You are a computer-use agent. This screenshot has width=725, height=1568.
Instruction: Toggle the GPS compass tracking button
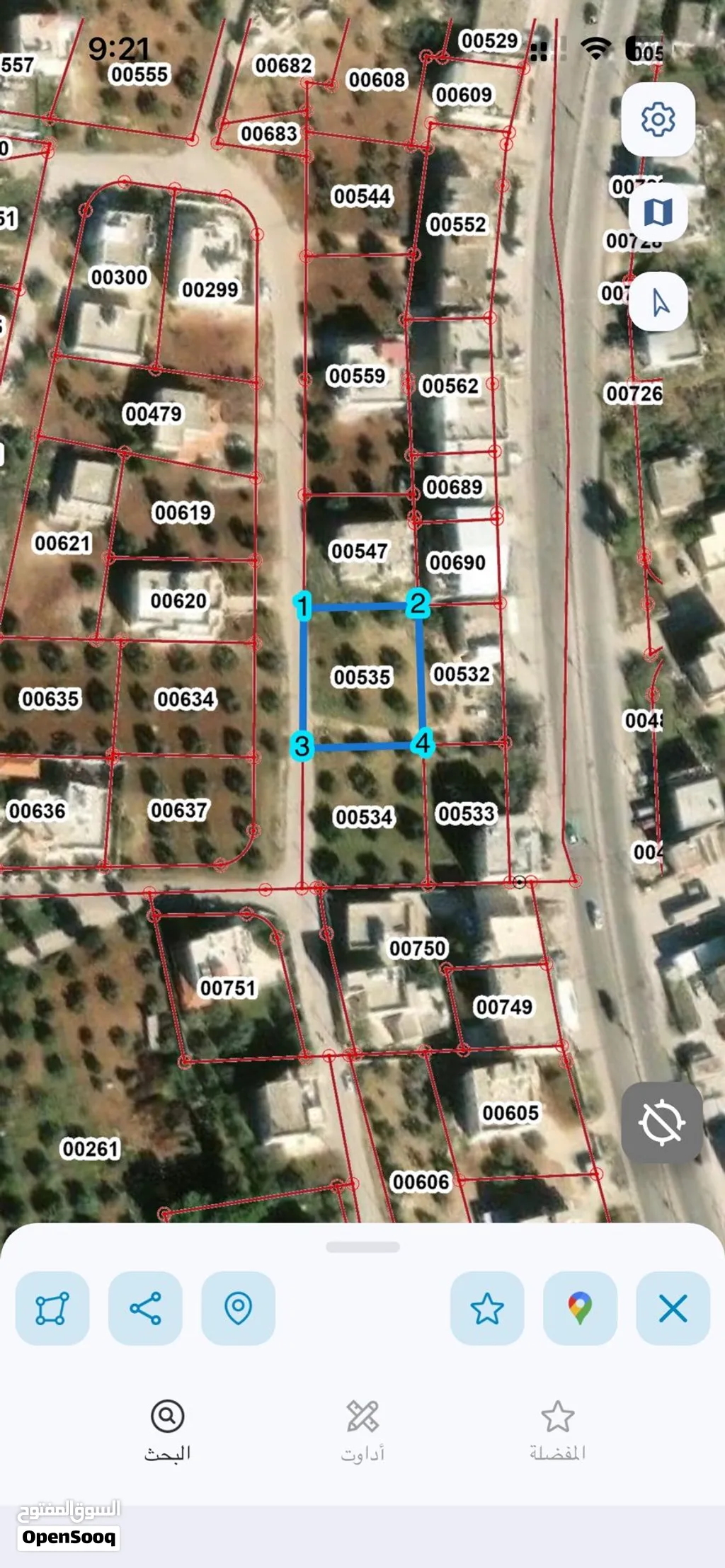pos(661,1122)
